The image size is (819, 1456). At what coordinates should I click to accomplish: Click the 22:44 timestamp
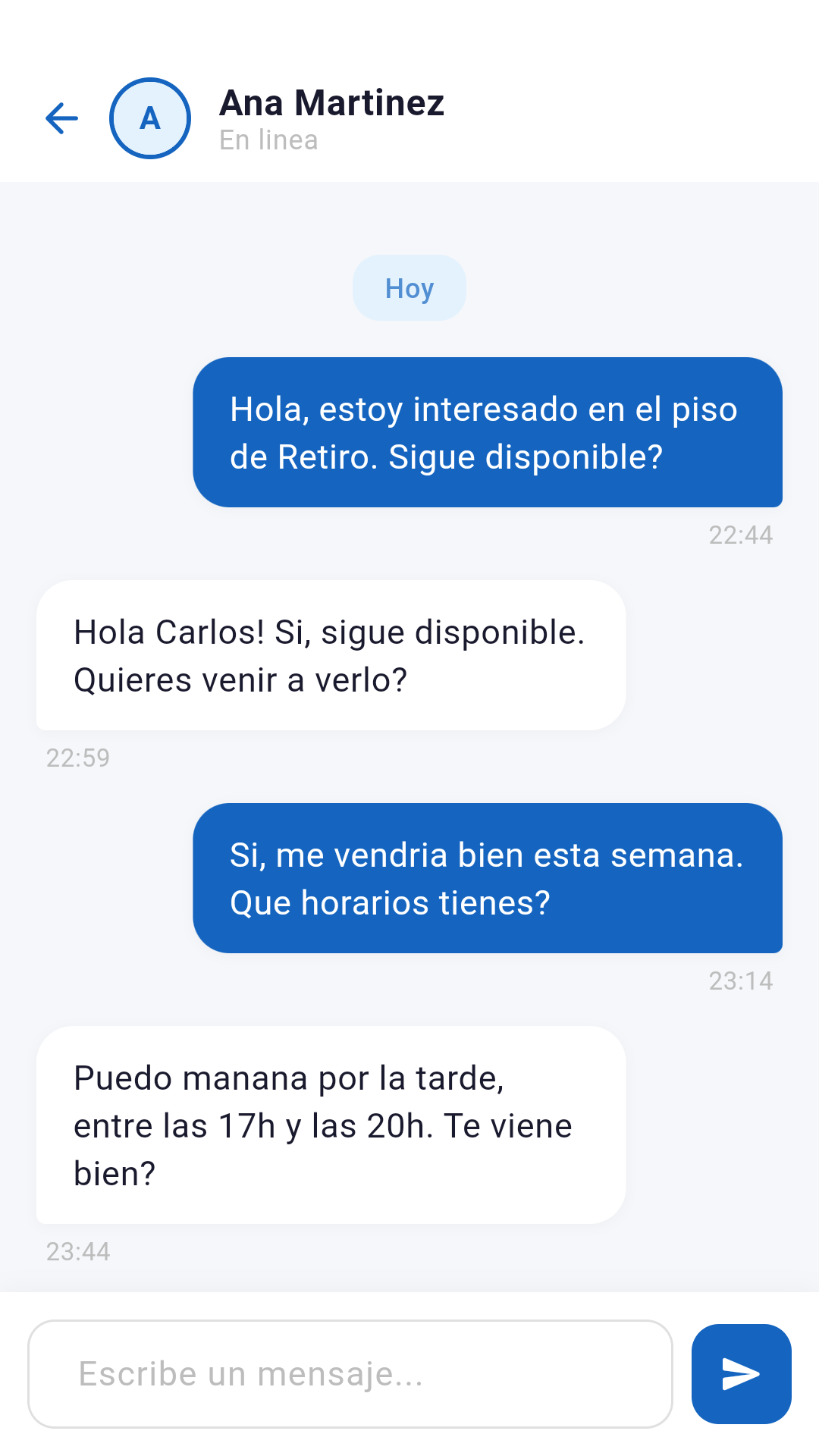[740, 535]
